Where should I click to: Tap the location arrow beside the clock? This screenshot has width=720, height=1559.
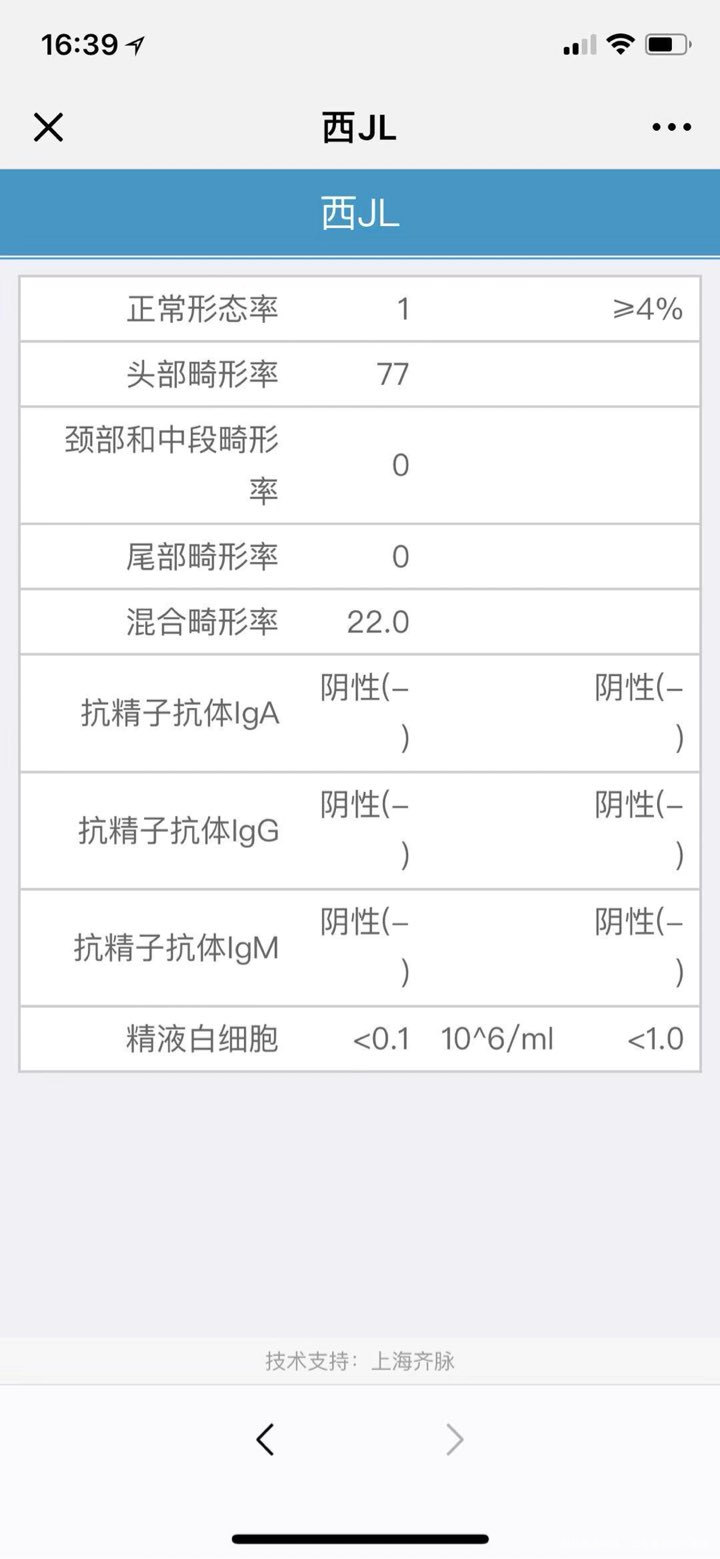tap(135, 43)
